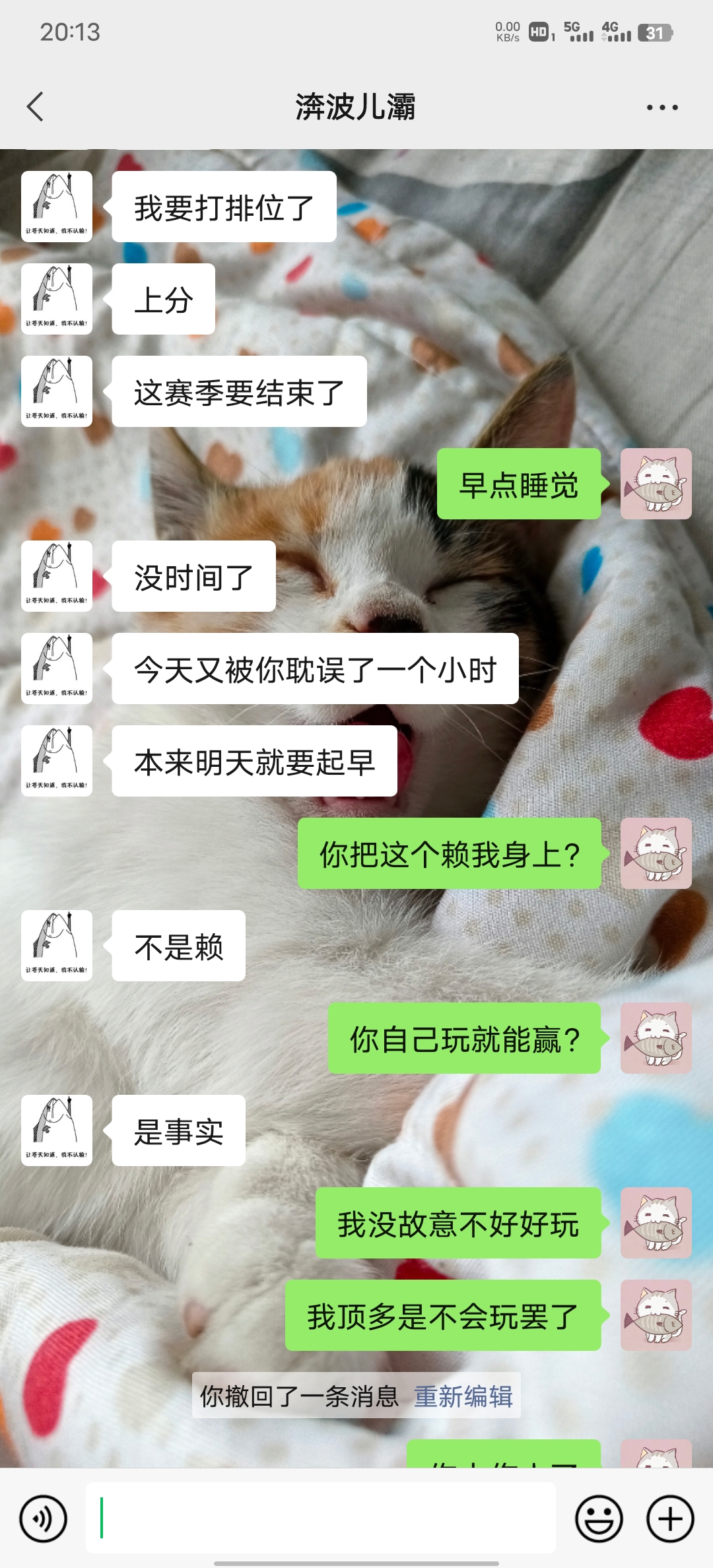Open the chat info overflow menu
The height and width of the screenshot is (1568, 713).
(662, 108)
